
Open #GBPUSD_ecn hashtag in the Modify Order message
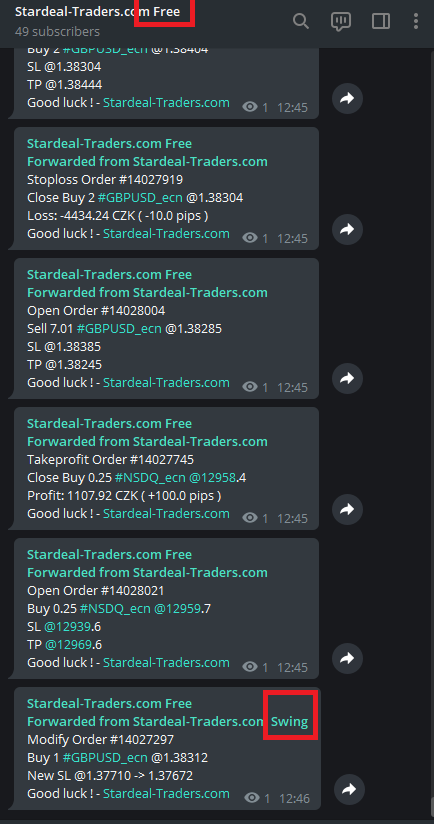pos(105,757)
